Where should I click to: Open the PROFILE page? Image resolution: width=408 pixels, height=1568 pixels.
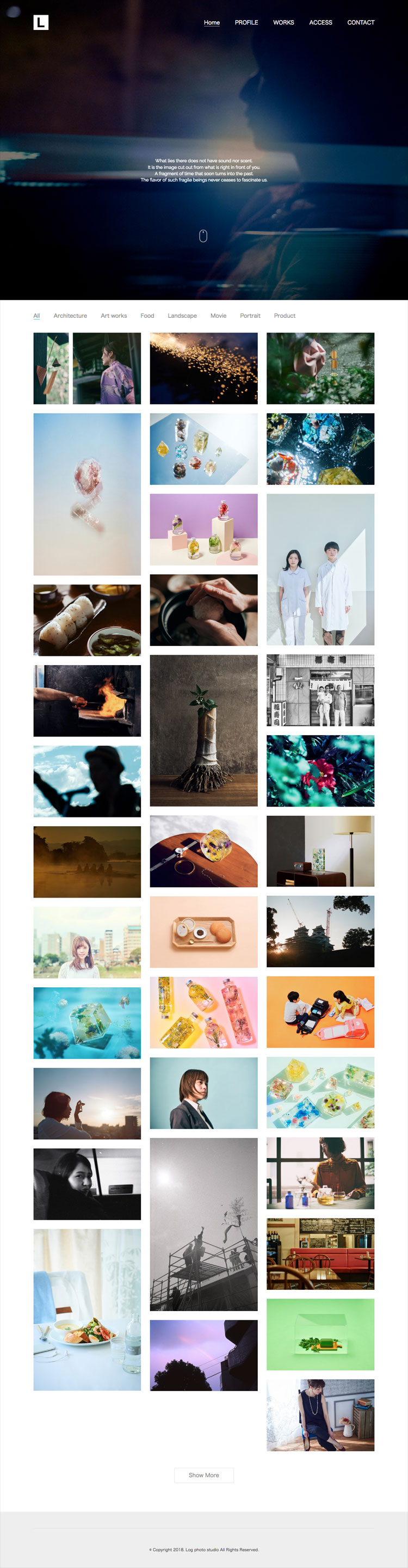click(246, 22)
